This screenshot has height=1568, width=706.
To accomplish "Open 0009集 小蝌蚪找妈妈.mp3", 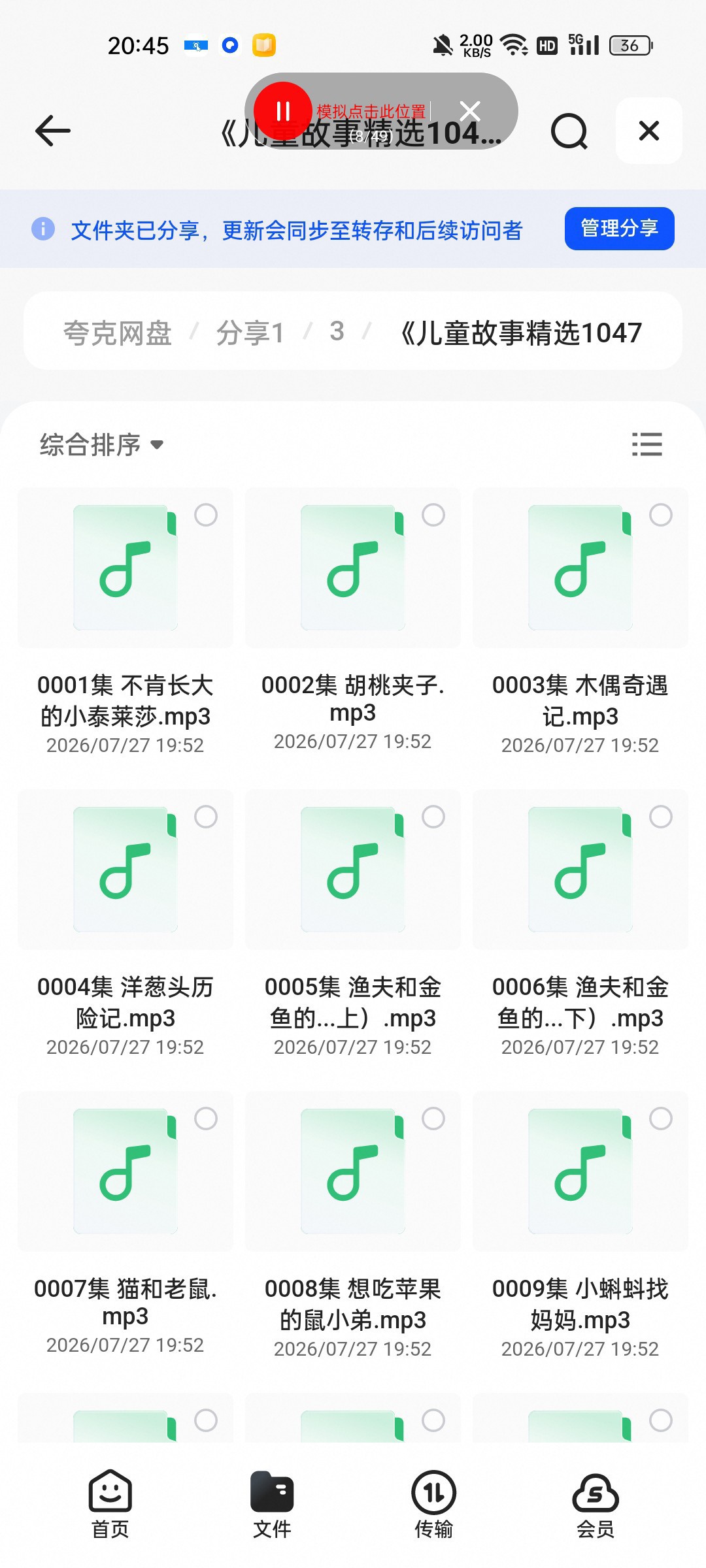I will 580,1224.
